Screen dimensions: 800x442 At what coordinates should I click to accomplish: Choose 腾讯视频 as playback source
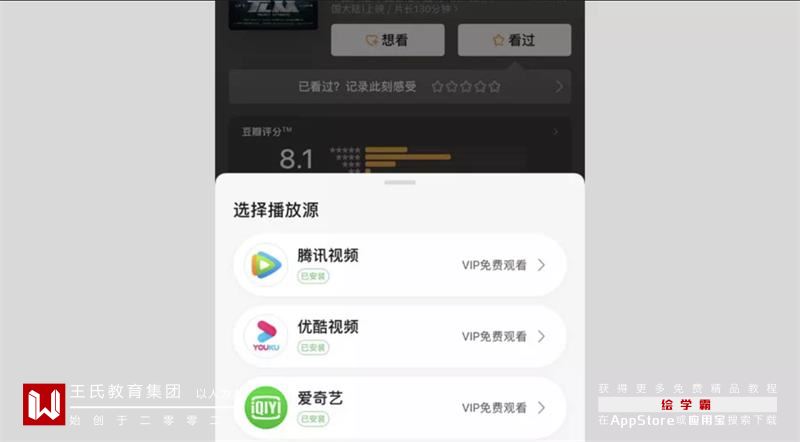pyautogui.click(x=400, y=265)
